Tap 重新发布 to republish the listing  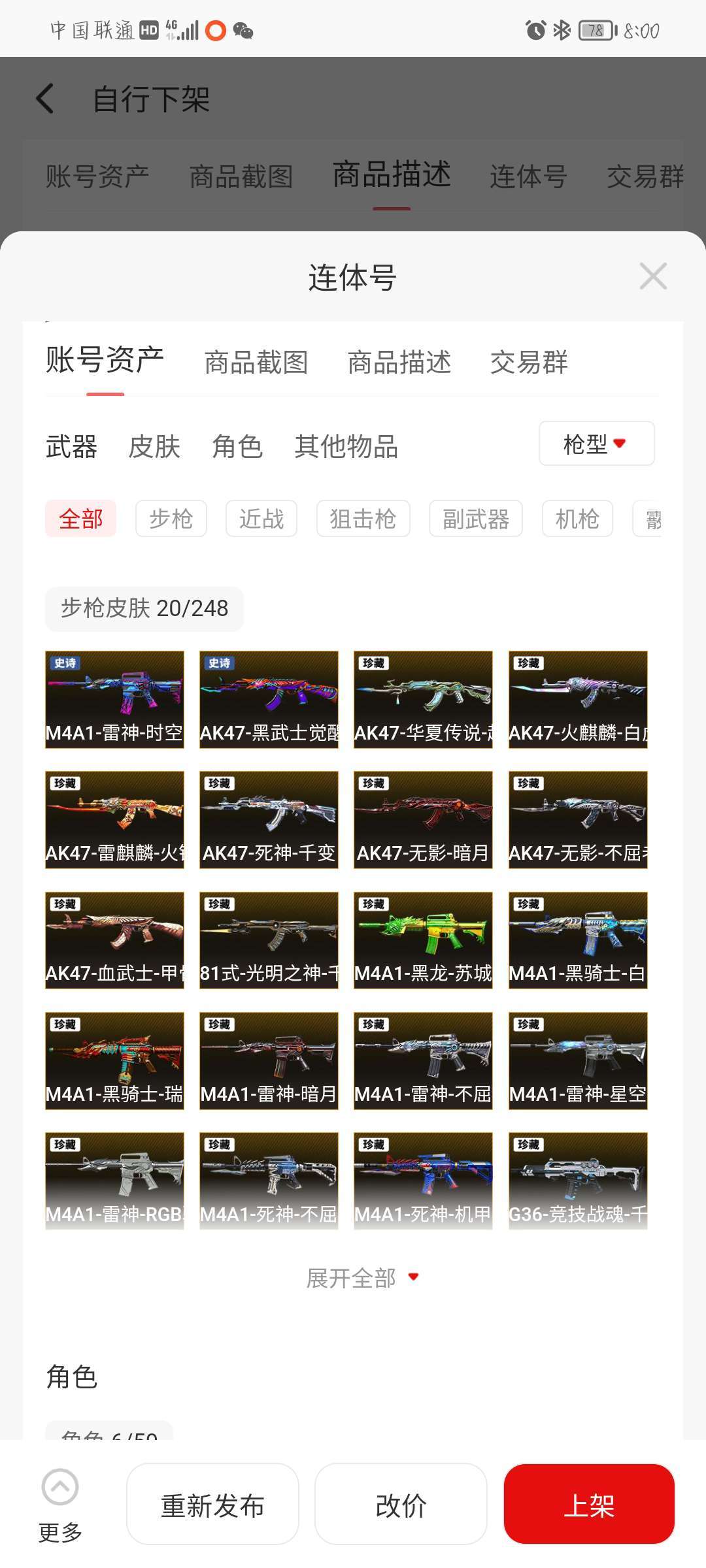pos(212,1505)
